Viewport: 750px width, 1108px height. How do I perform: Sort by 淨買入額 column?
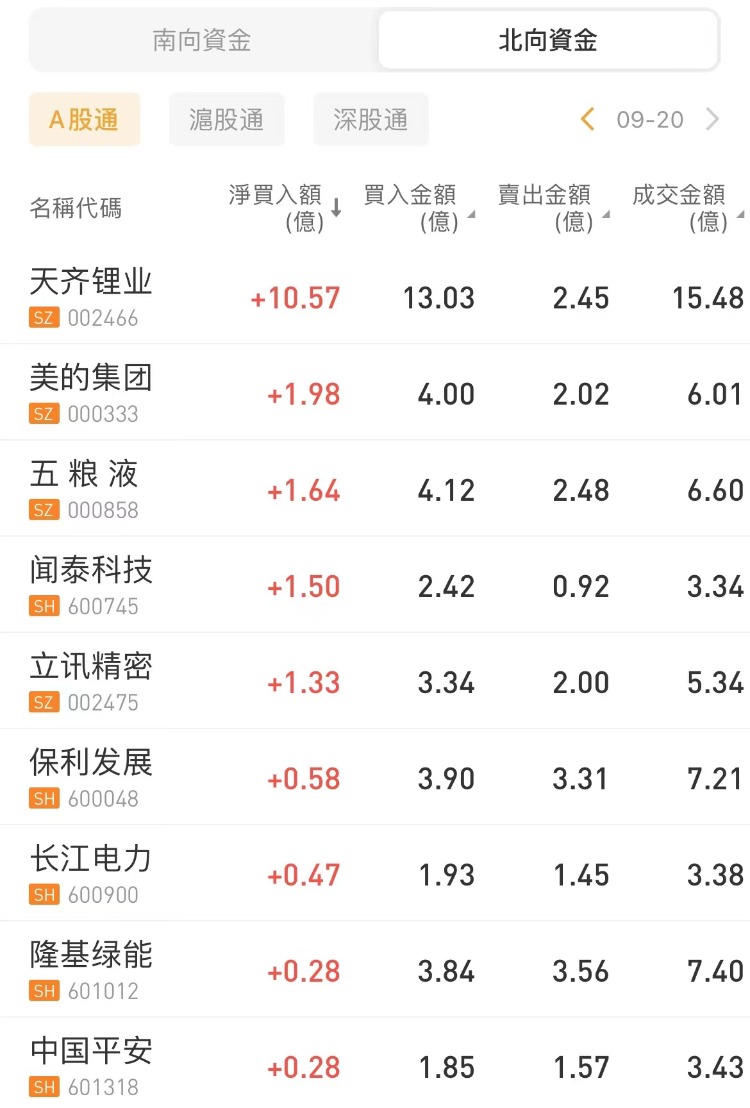[285, 208]
